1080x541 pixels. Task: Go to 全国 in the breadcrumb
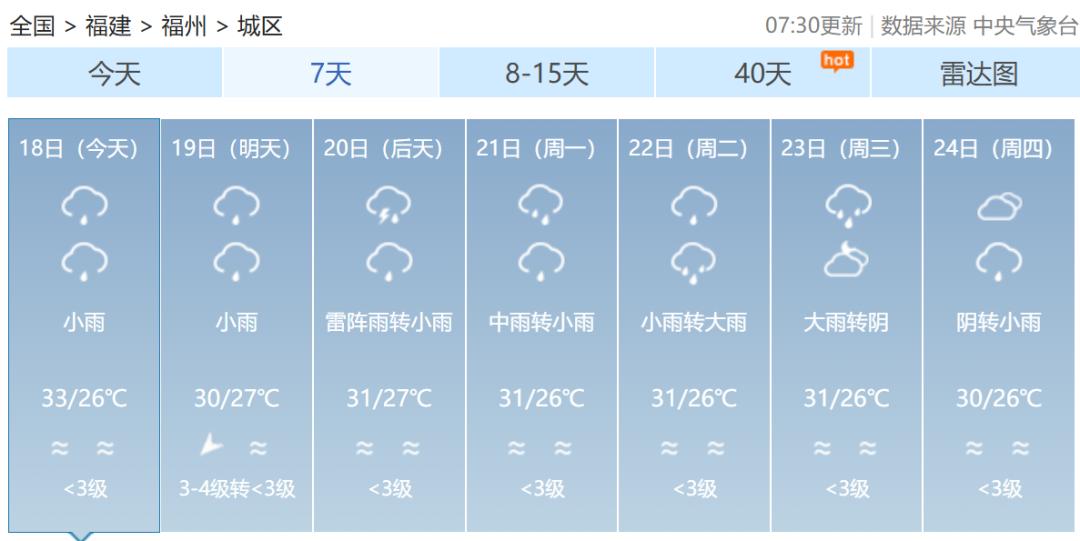[31, 26]
